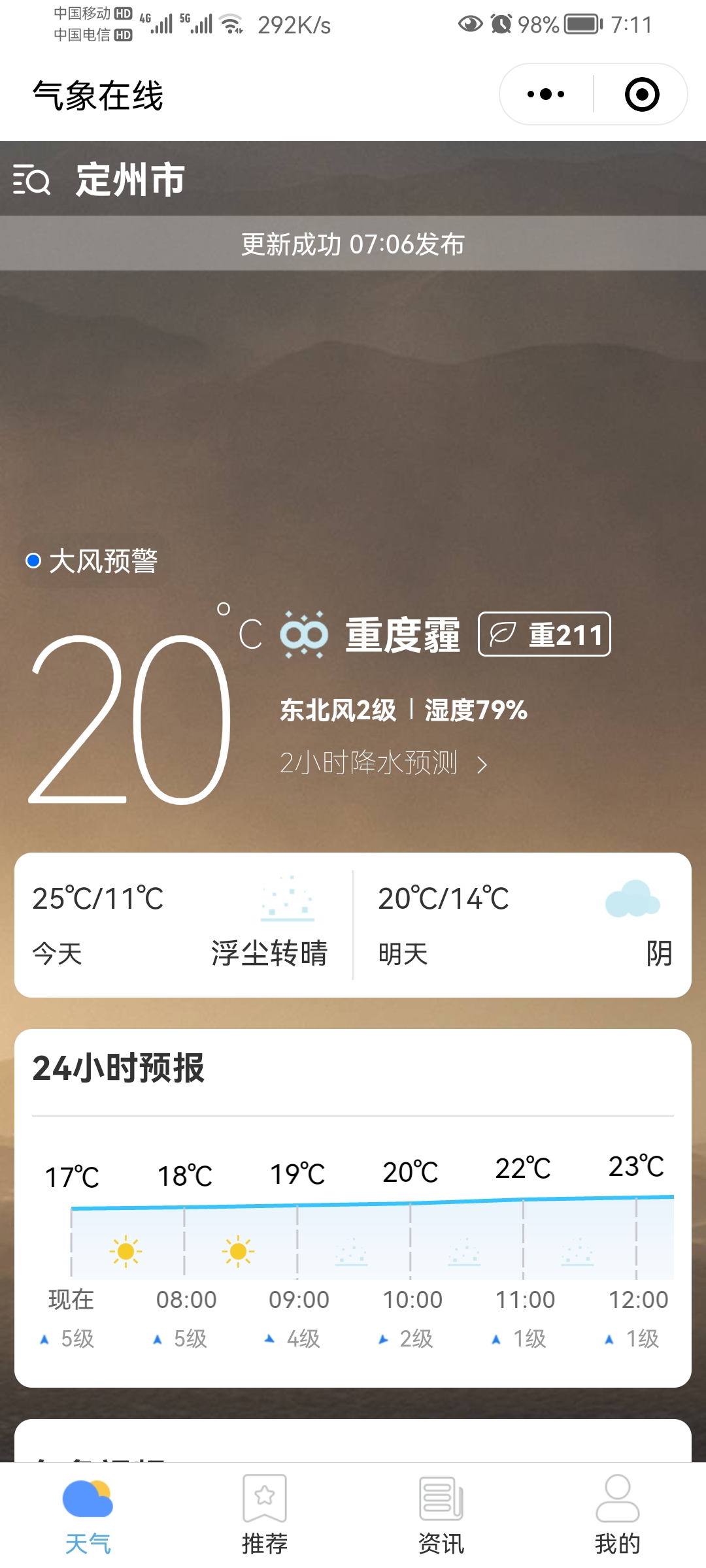Open the 我的 tab
Screen dimensions: 706x1568
point(618,1516)
